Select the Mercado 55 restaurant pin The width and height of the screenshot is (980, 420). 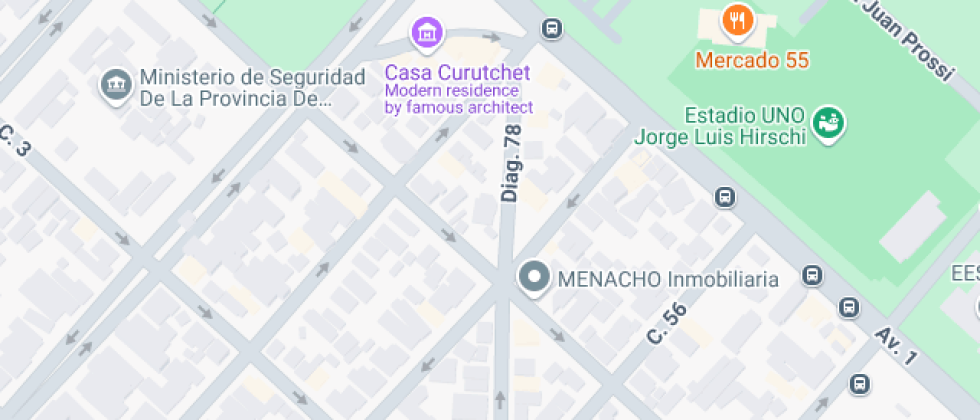(x=737, y=21)
